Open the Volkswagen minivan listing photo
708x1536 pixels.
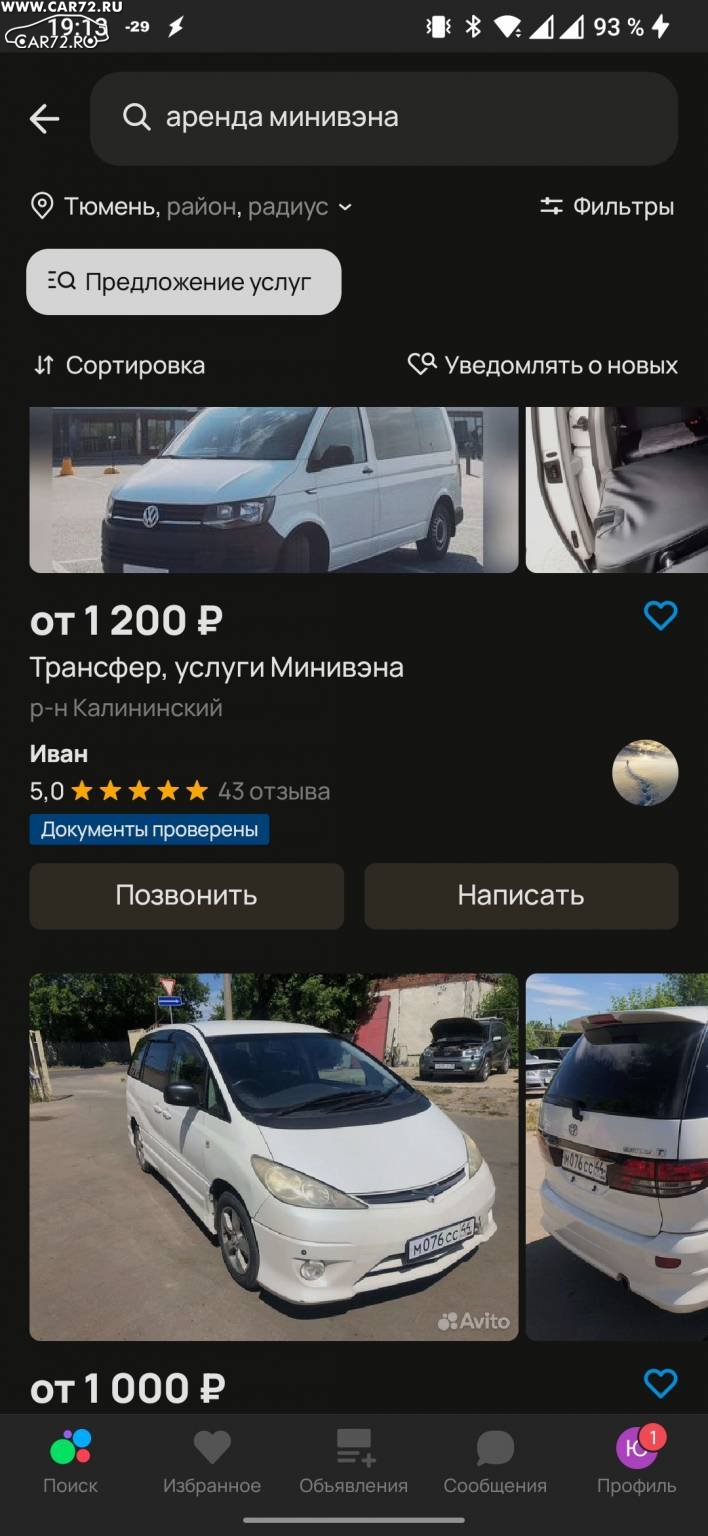pyautogui.click(x=274, y=490)
